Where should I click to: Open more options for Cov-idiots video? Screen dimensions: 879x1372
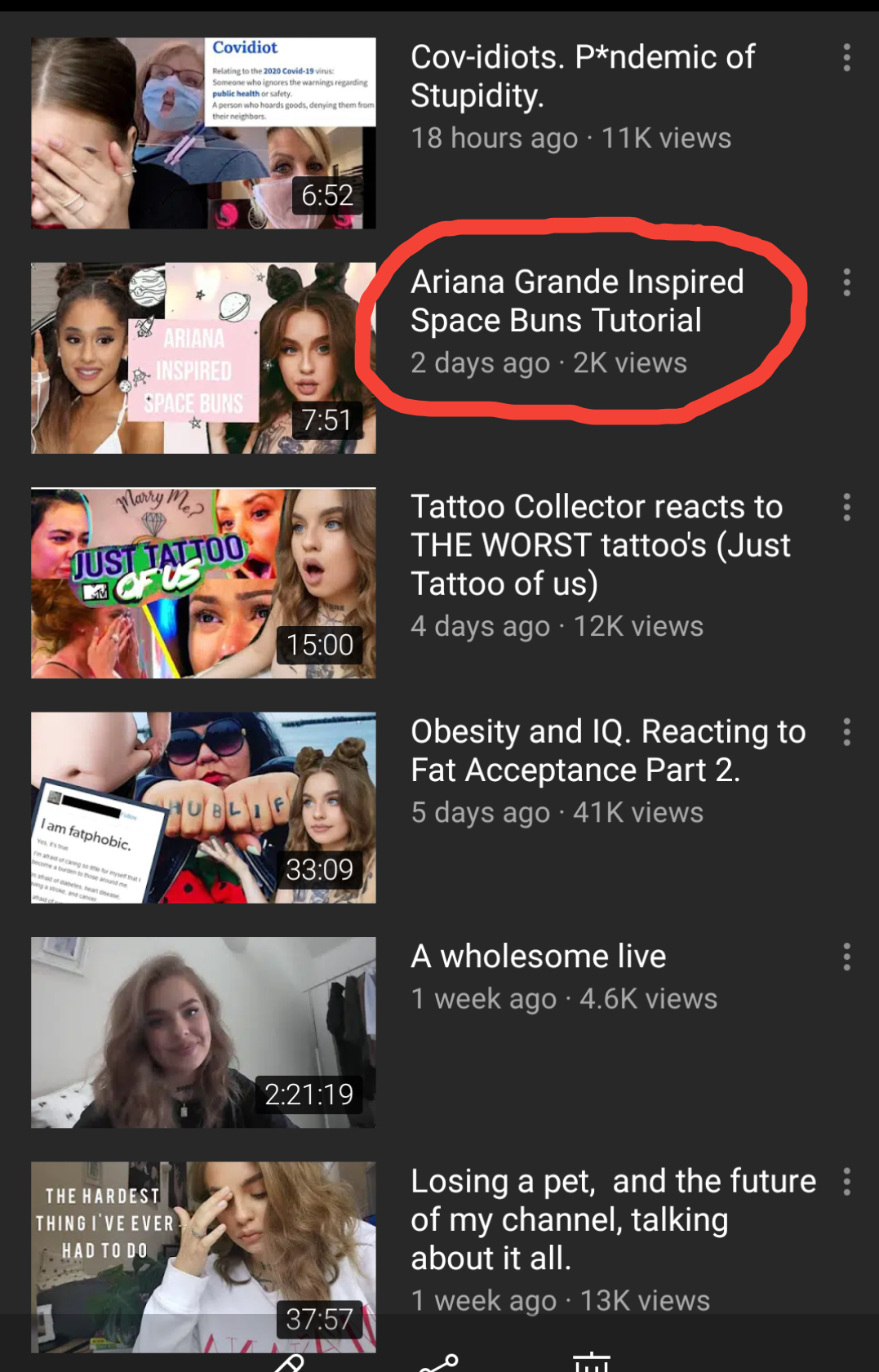[x=846, y=58]
